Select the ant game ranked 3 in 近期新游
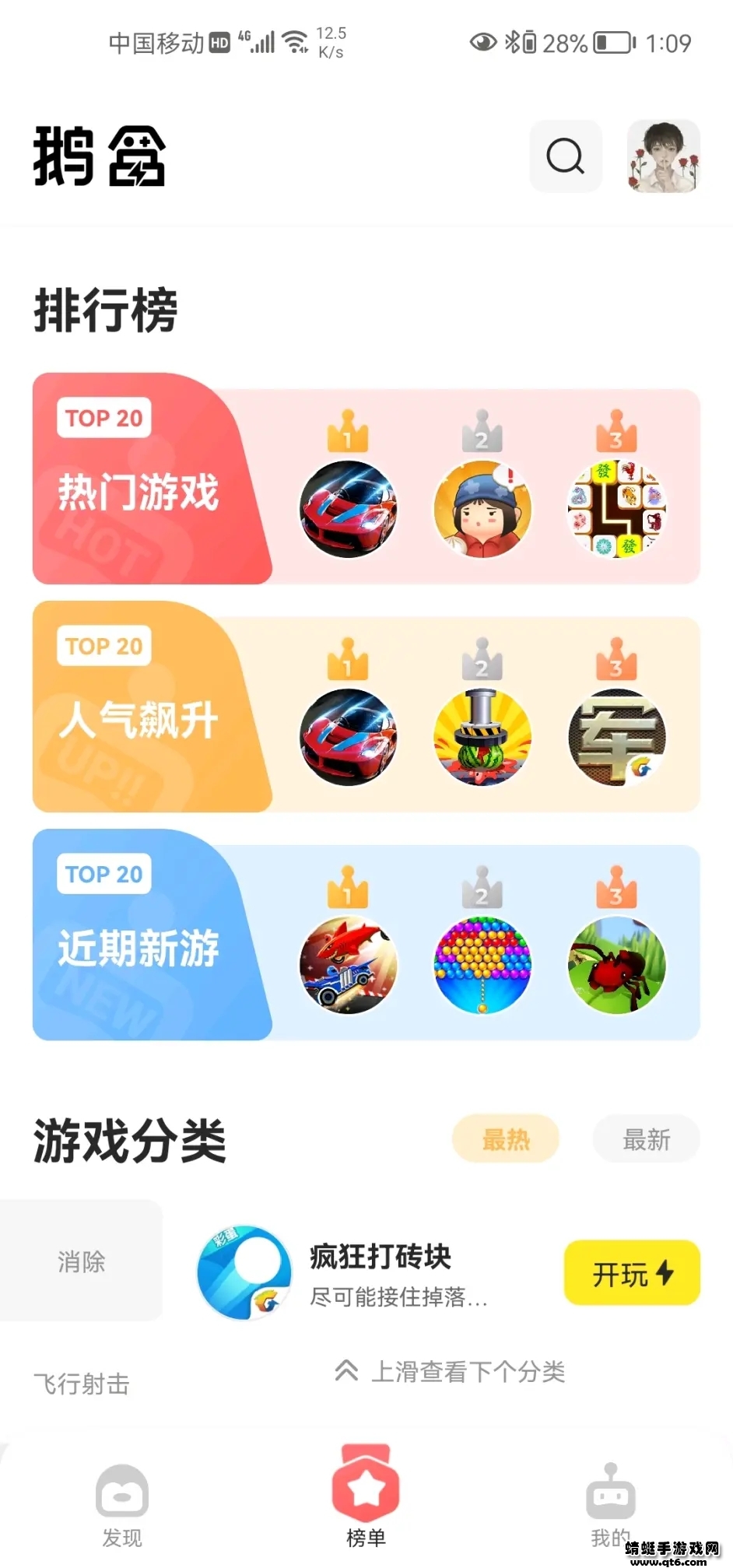The image size is (733, 1568). click(x=616, y=965)
